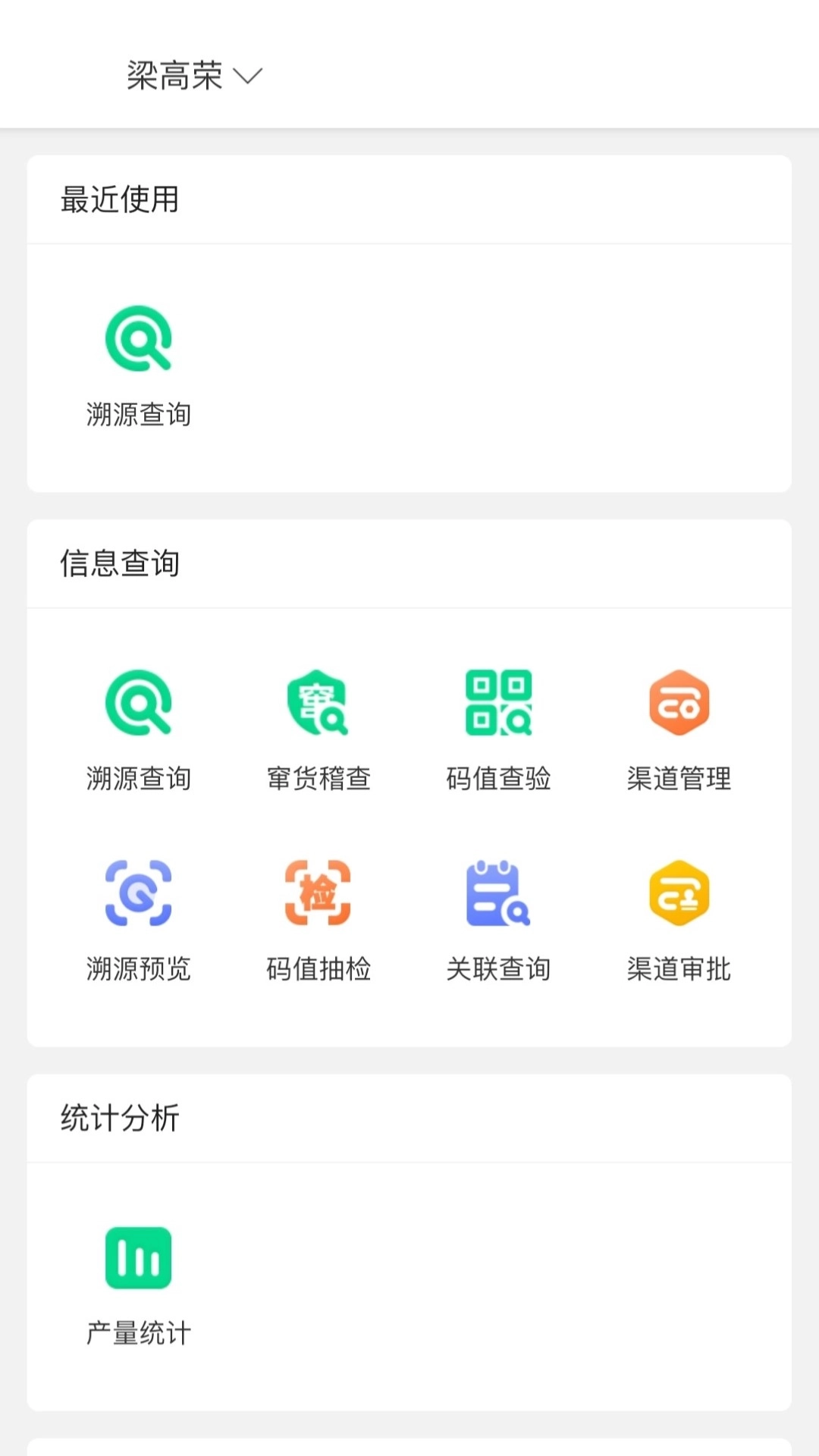Open the 溯源预览 preview tool
Image resolution: width=819 pixels, height=1456 pixels.
pos(139,896)
